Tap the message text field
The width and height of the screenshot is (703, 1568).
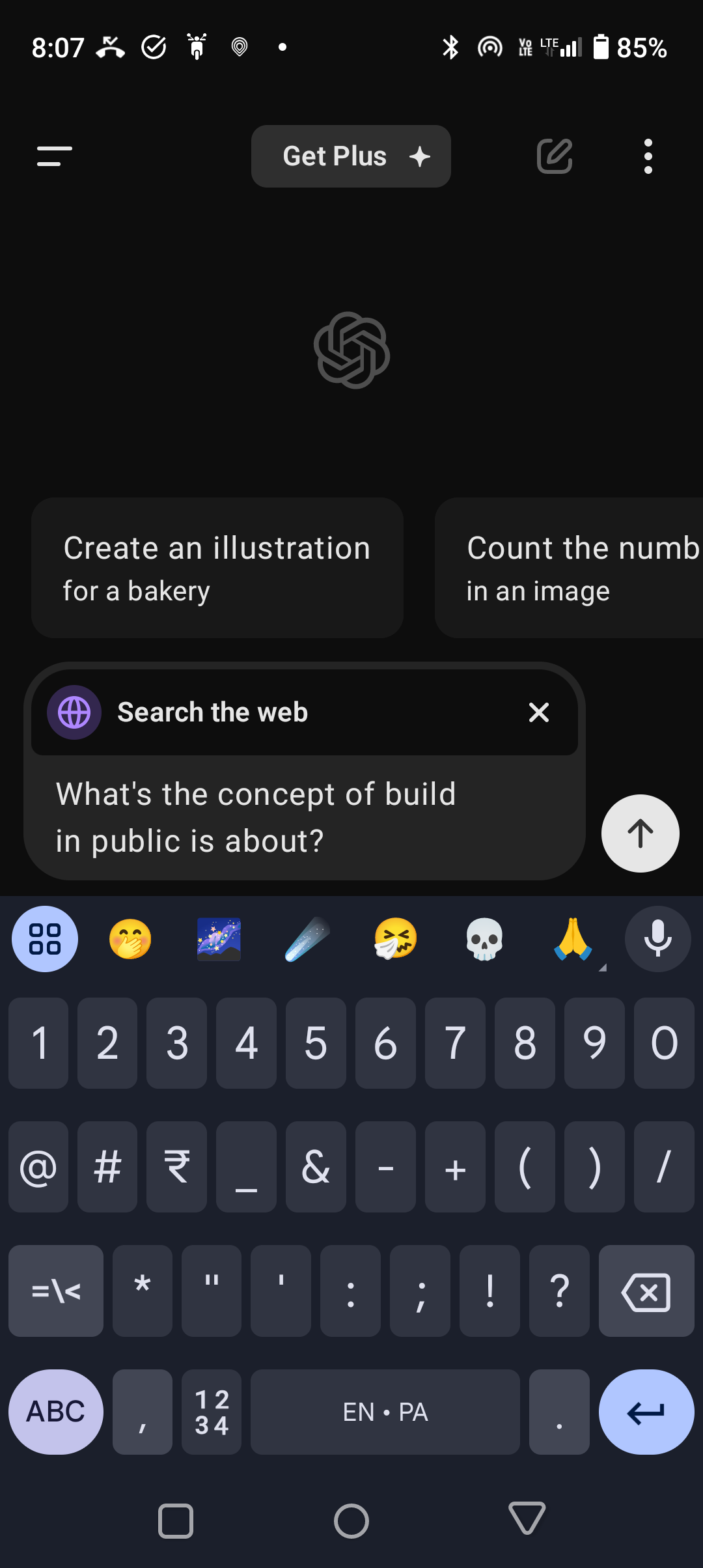pyautogui.click(x=286, y=817)
